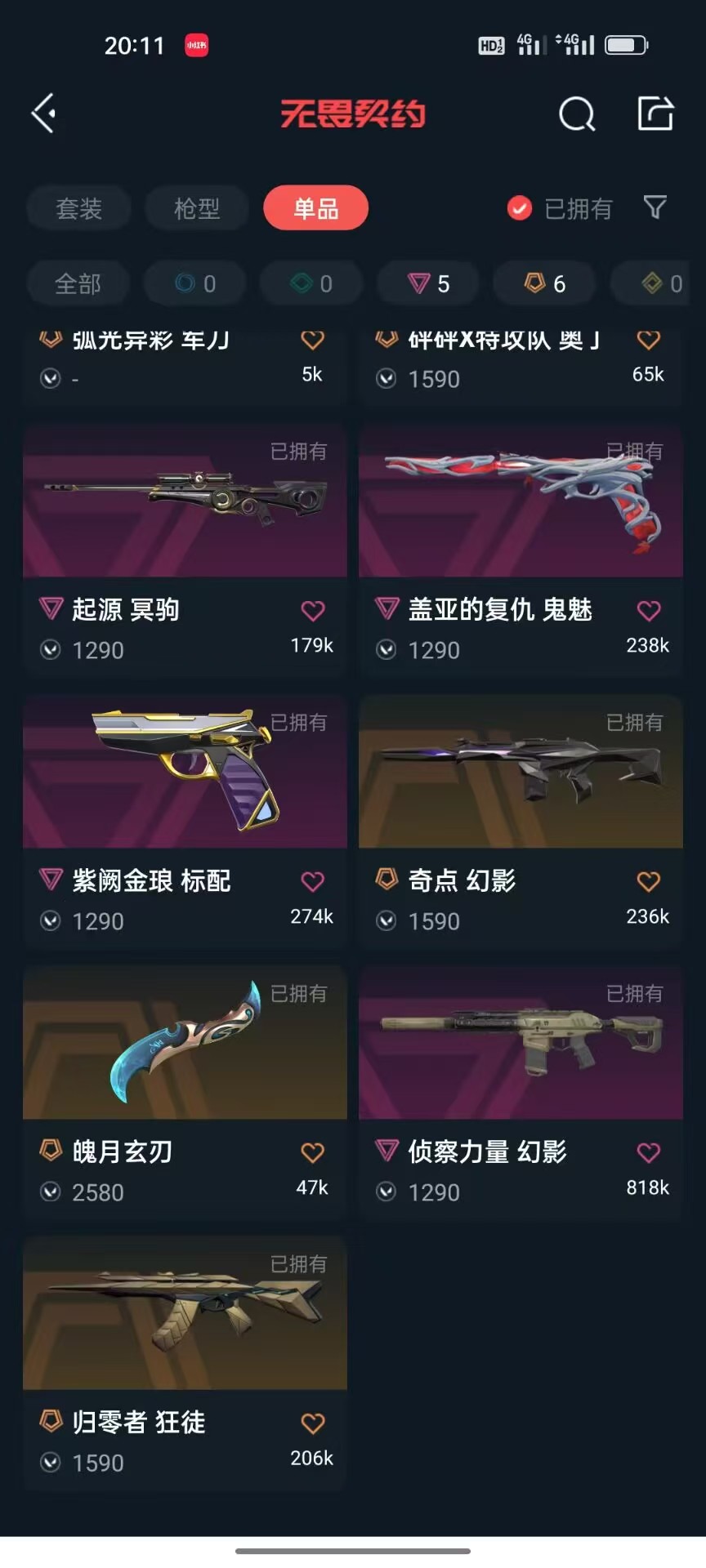Filter by the orange tier chip showing 6
This screenshot has width=706, height=1568.
coord(545,283)
